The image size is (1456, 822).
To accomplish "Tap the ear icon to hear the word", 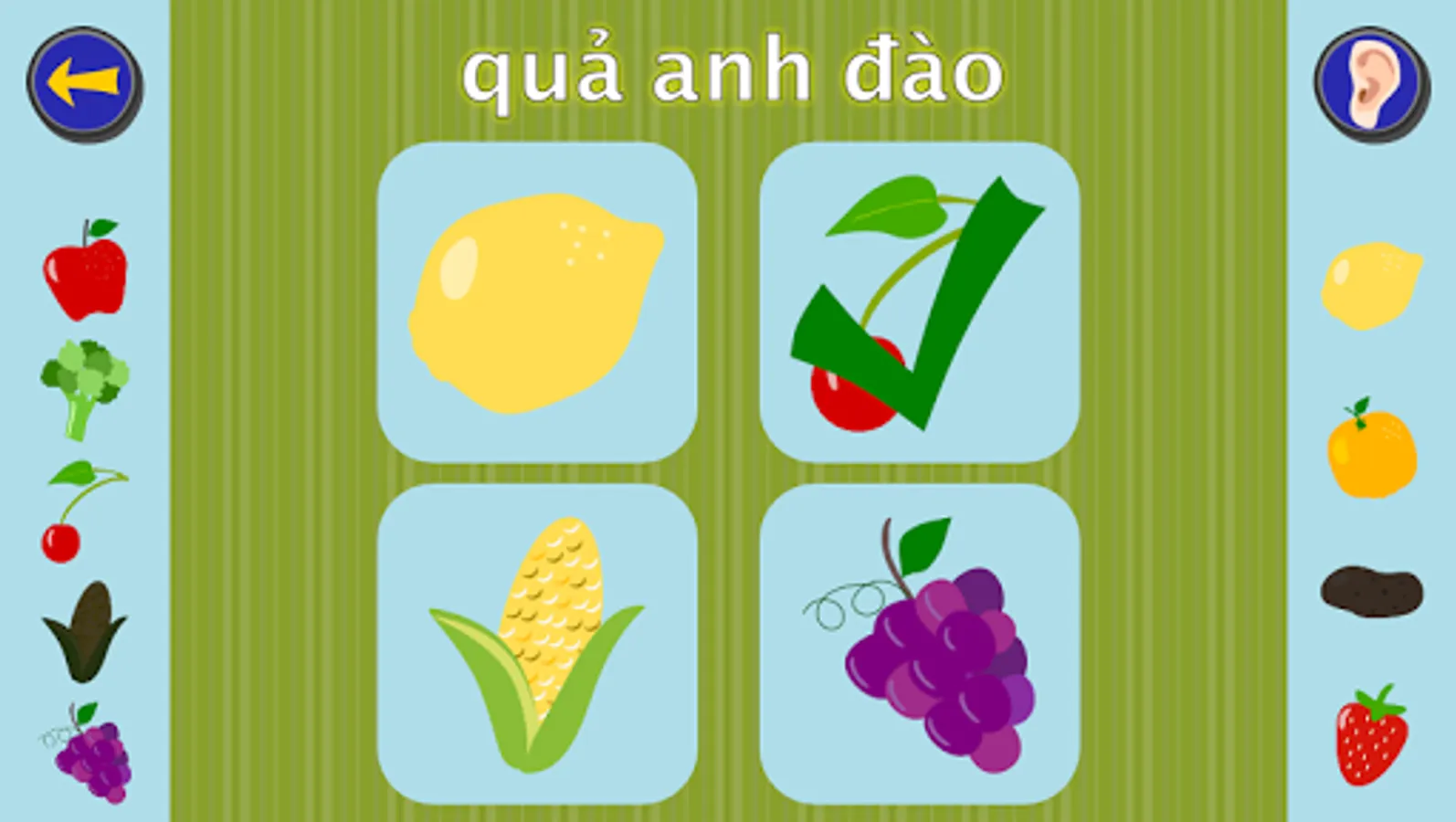I will (x=1371, y=83).
